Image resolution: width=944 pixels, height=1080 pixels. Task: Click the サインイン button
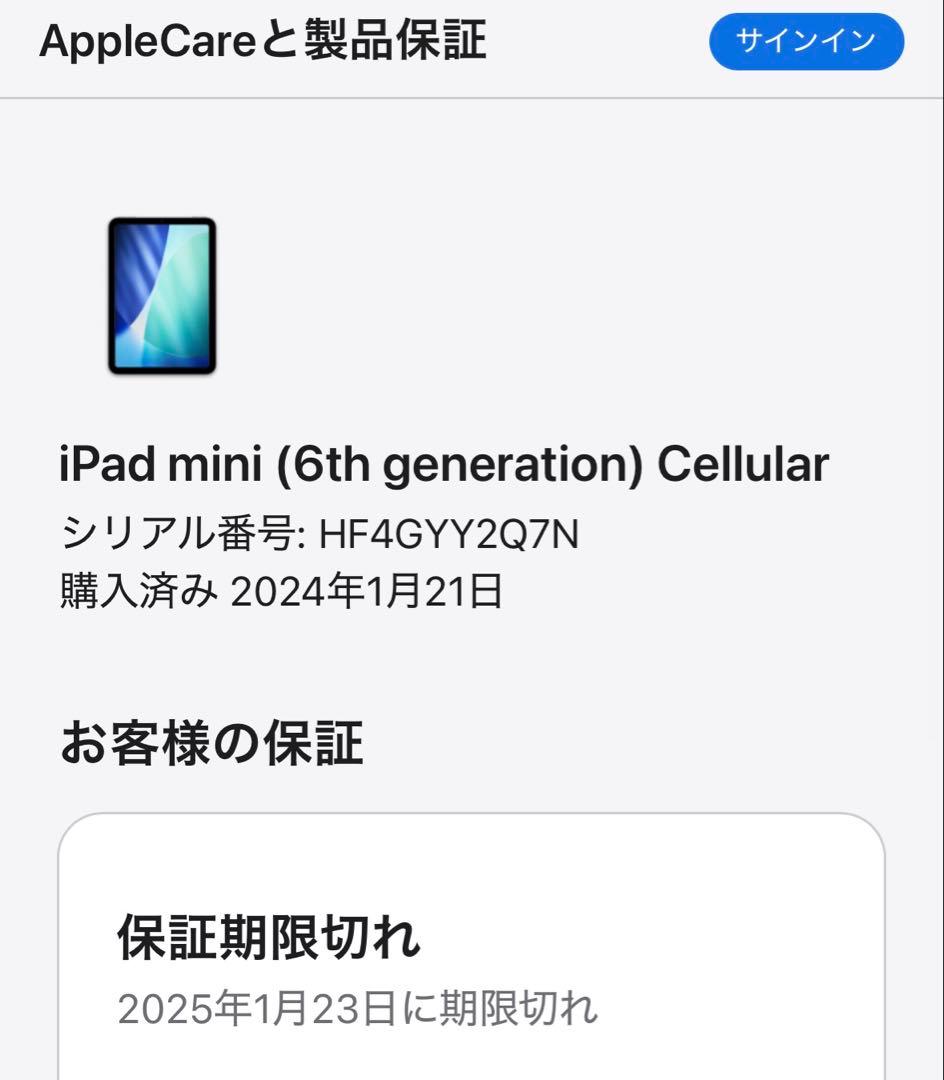[x=805, y=40]
